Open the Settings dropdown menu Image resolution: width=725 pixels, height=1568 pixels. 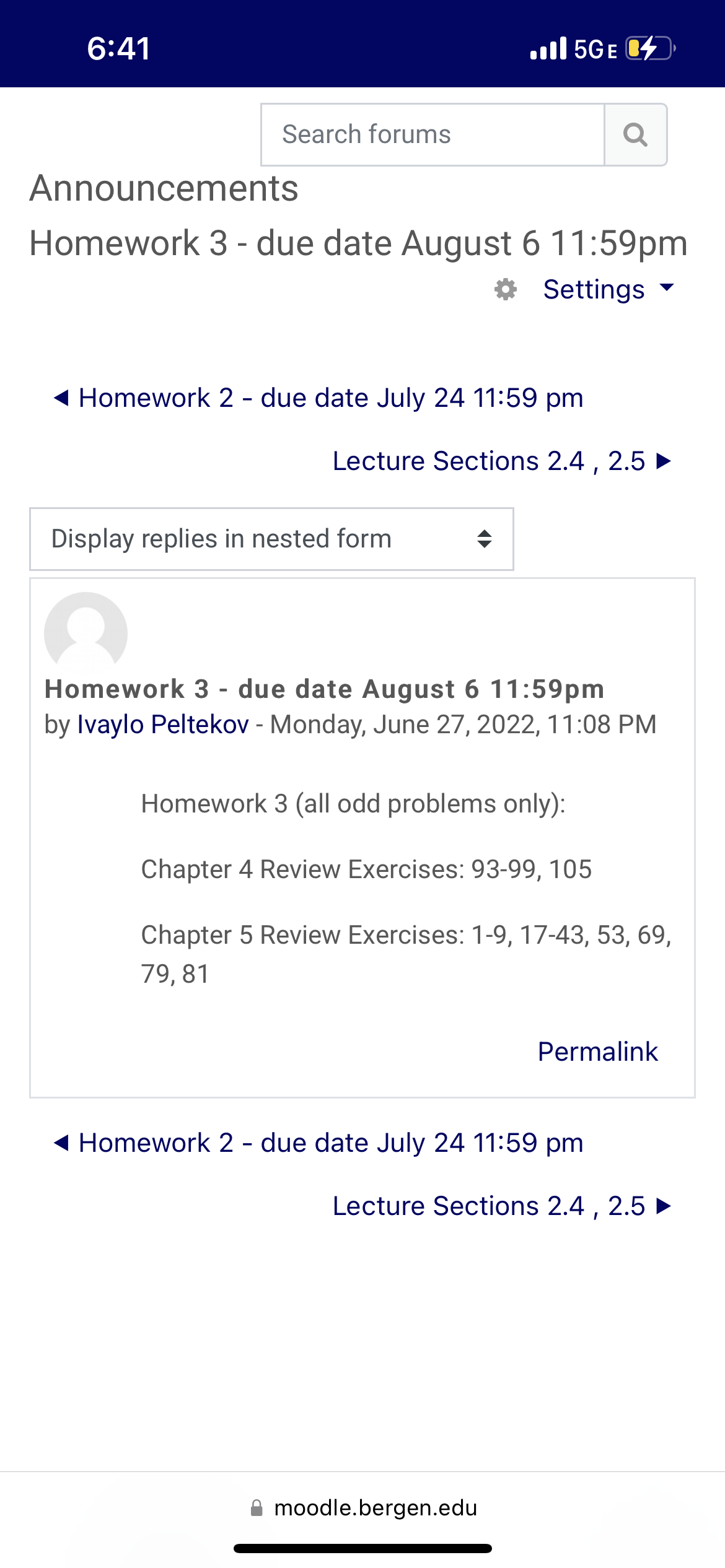(x=584, y=289)
